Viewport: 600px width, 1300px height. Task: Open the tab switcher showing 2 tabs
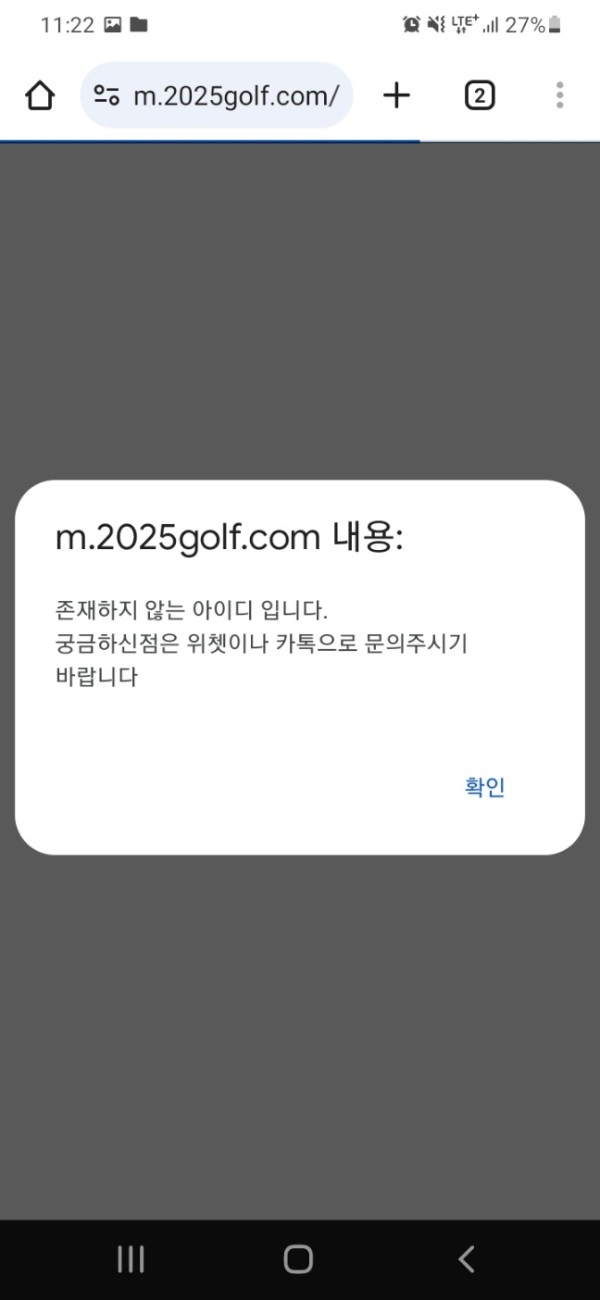[x=480, y=96]
